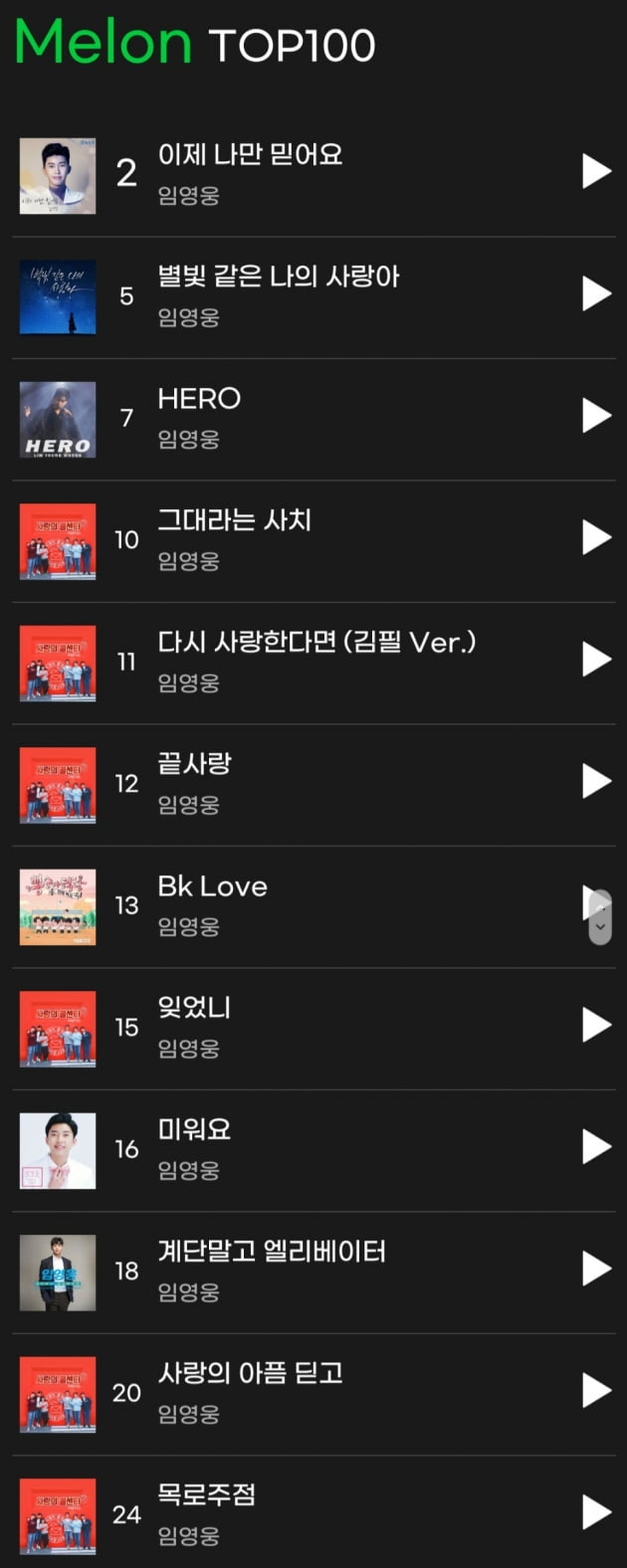Screen dimensions: 627x1568
Task: Play 별빛 같은 나의 사랑아
Action: (x=595, y=294)
